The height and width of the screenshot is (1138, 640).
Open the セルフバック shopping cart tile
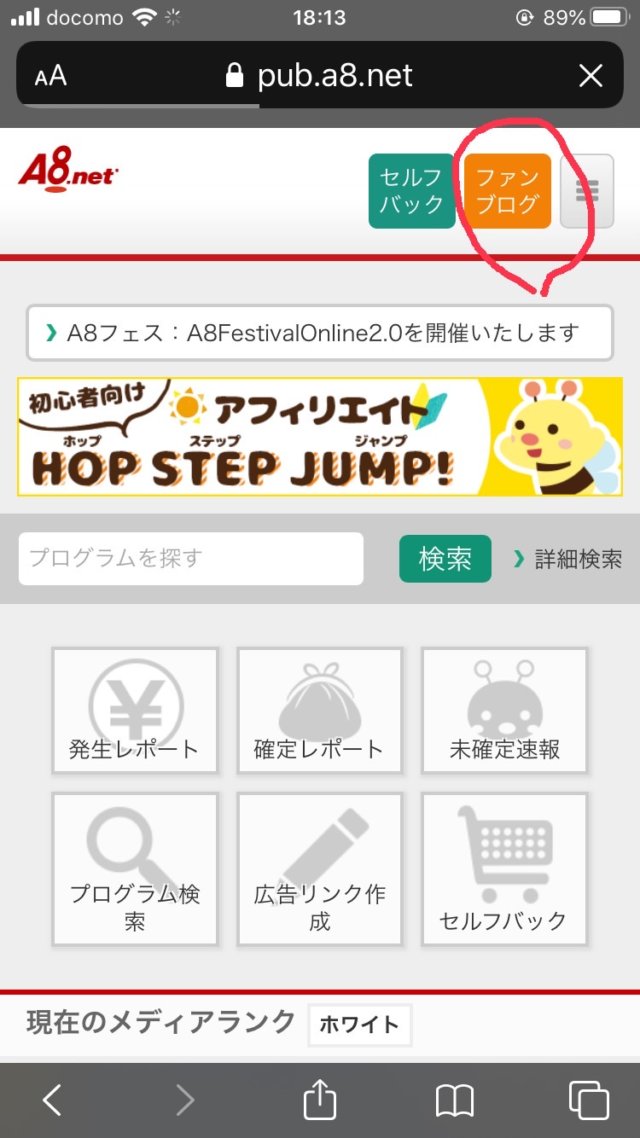click(504, 869)
